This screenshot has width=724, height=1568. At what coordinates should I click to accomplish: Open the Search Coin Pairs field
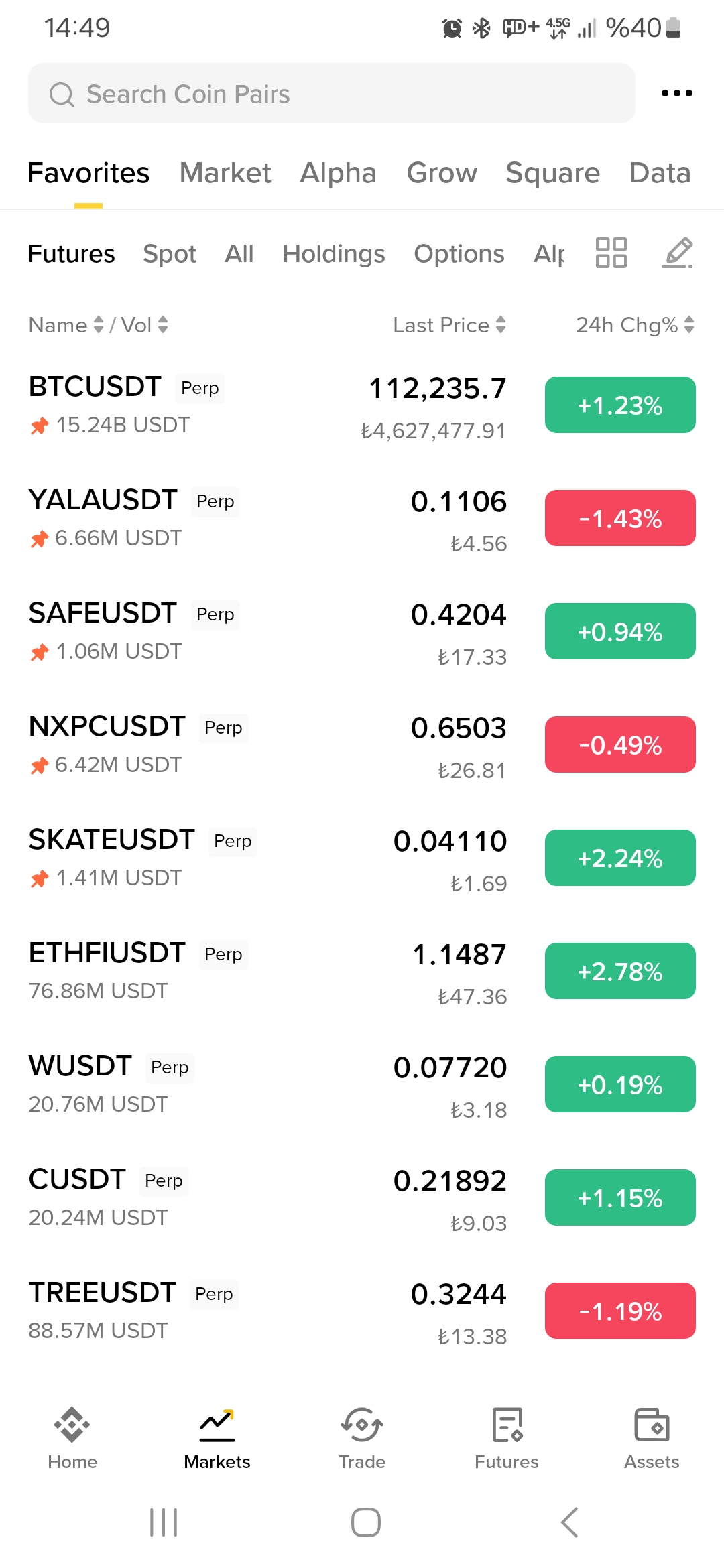click(331, 94)
